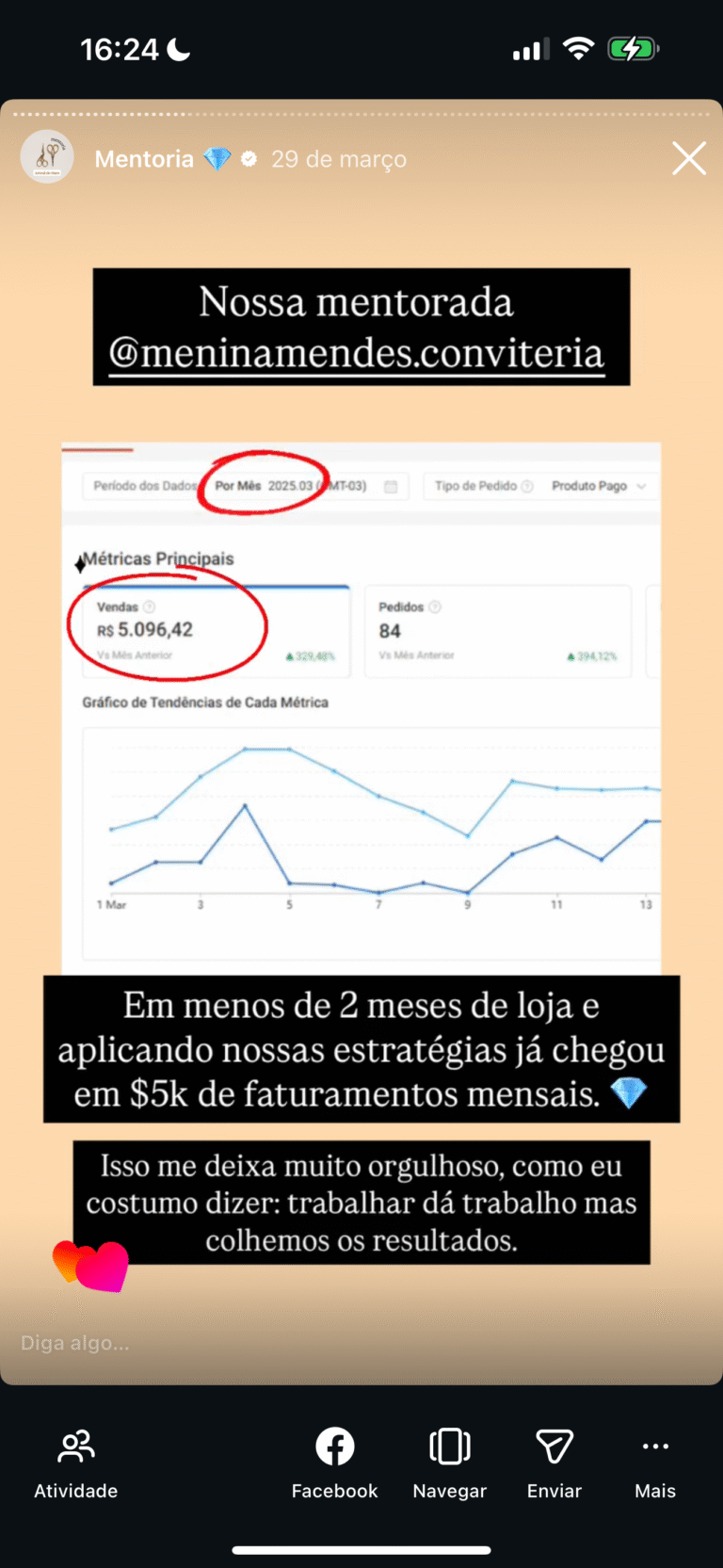723x1568 pixels.
Task: Open the @meninamendes.conviteria mention
Action: [357, 353]
